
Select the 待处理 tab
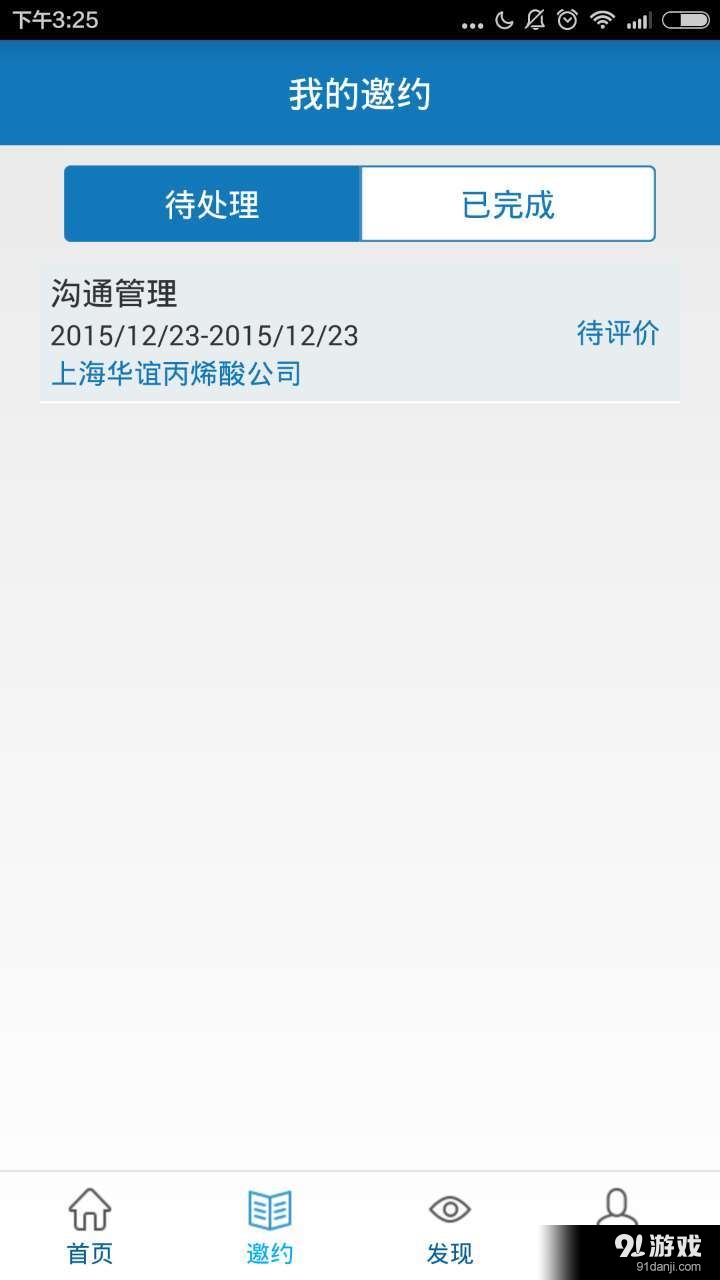(212, 203)
